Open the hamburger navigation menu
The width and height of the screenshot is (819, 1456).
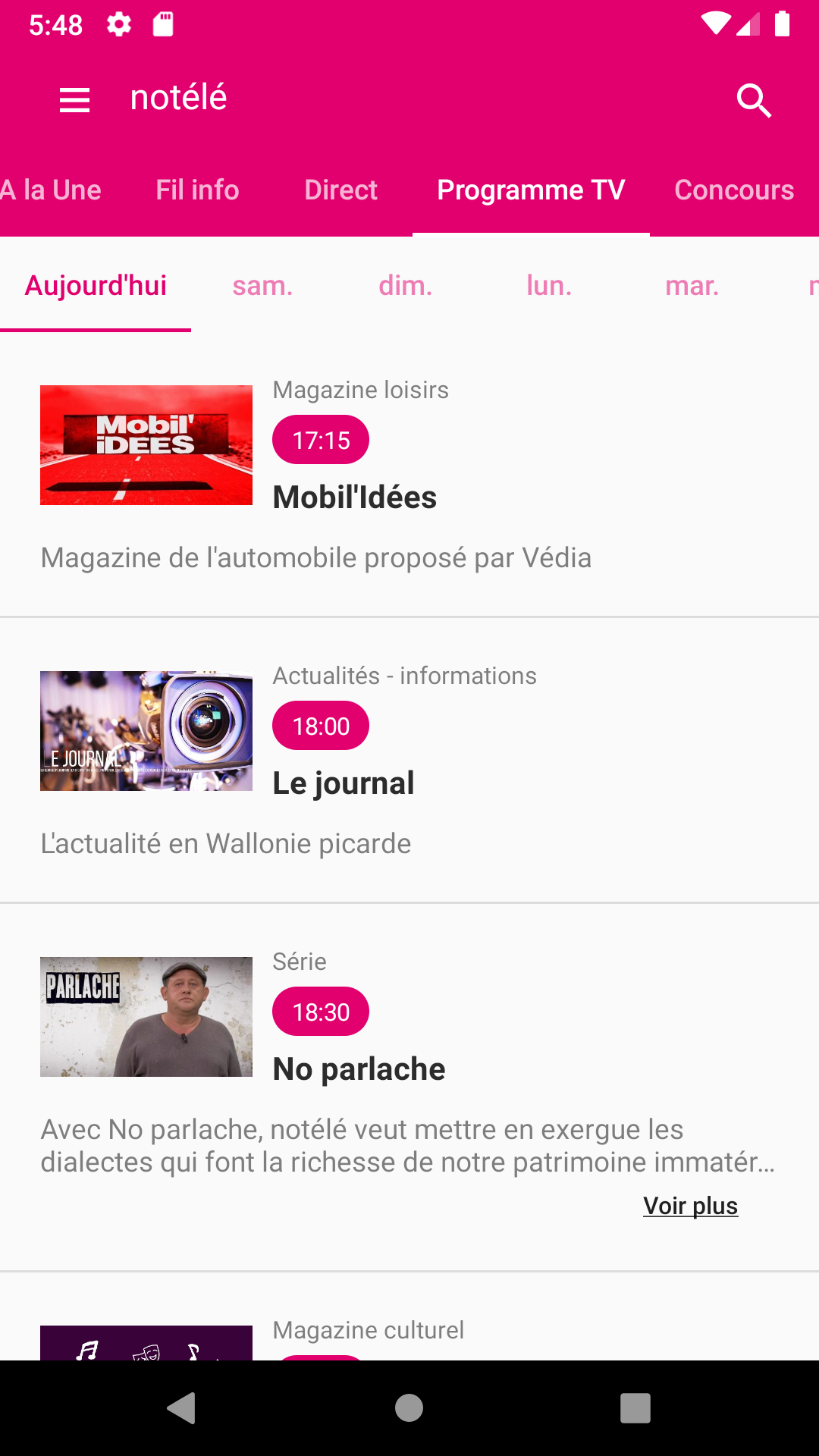point(74,99)
